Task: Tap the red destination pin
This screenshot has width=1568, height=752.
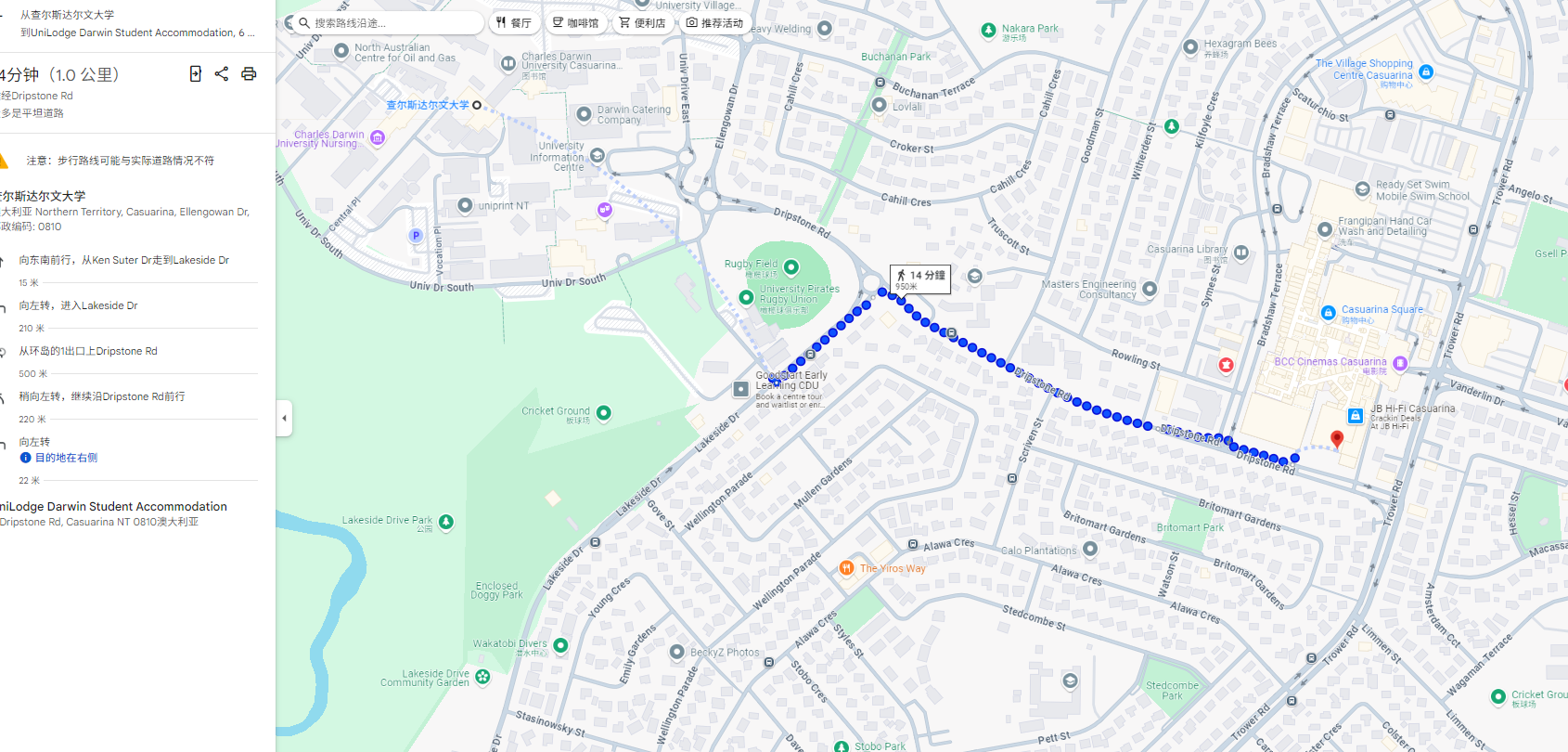Action: pos(1337,438)
